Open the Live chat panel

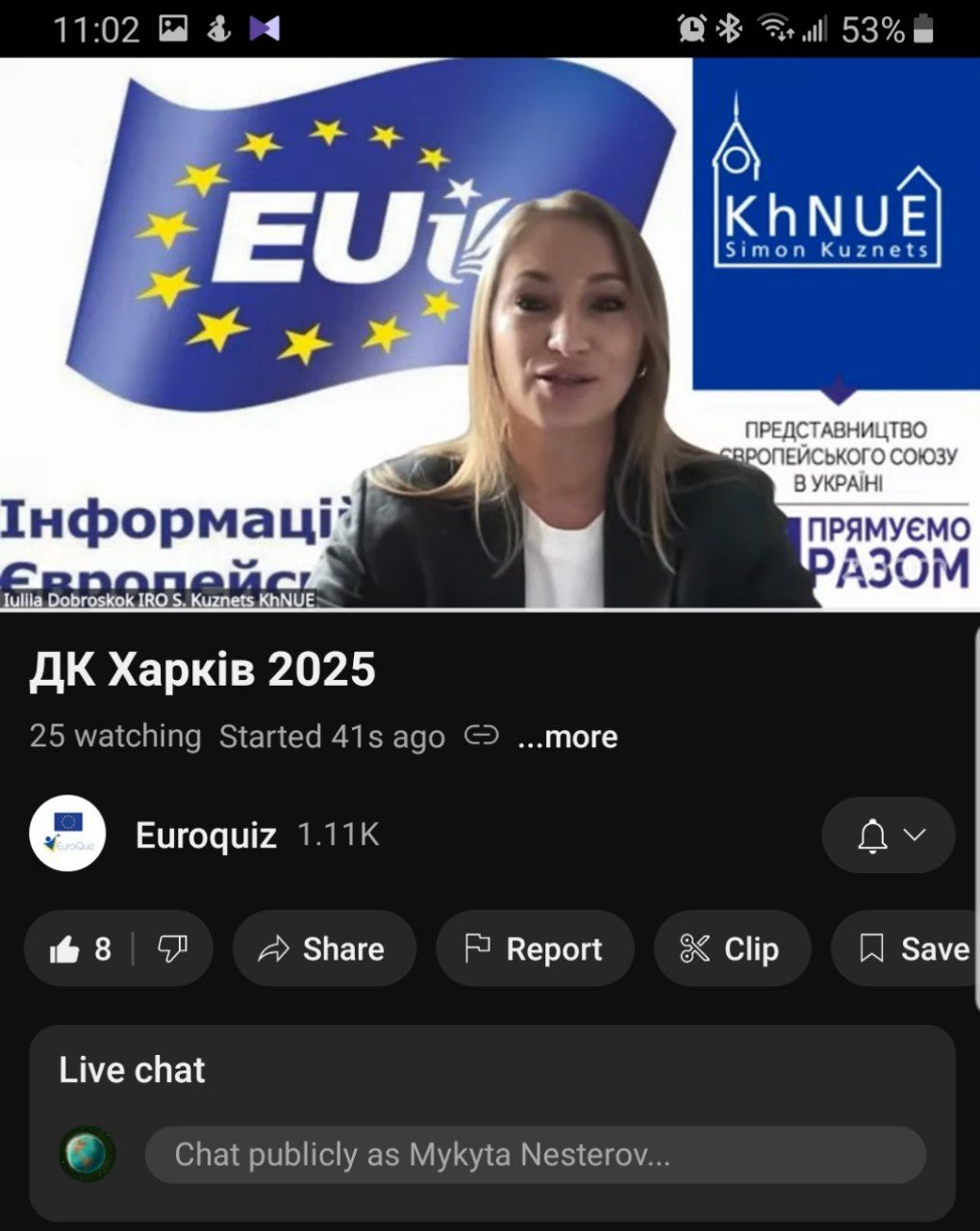(133, 1069)
